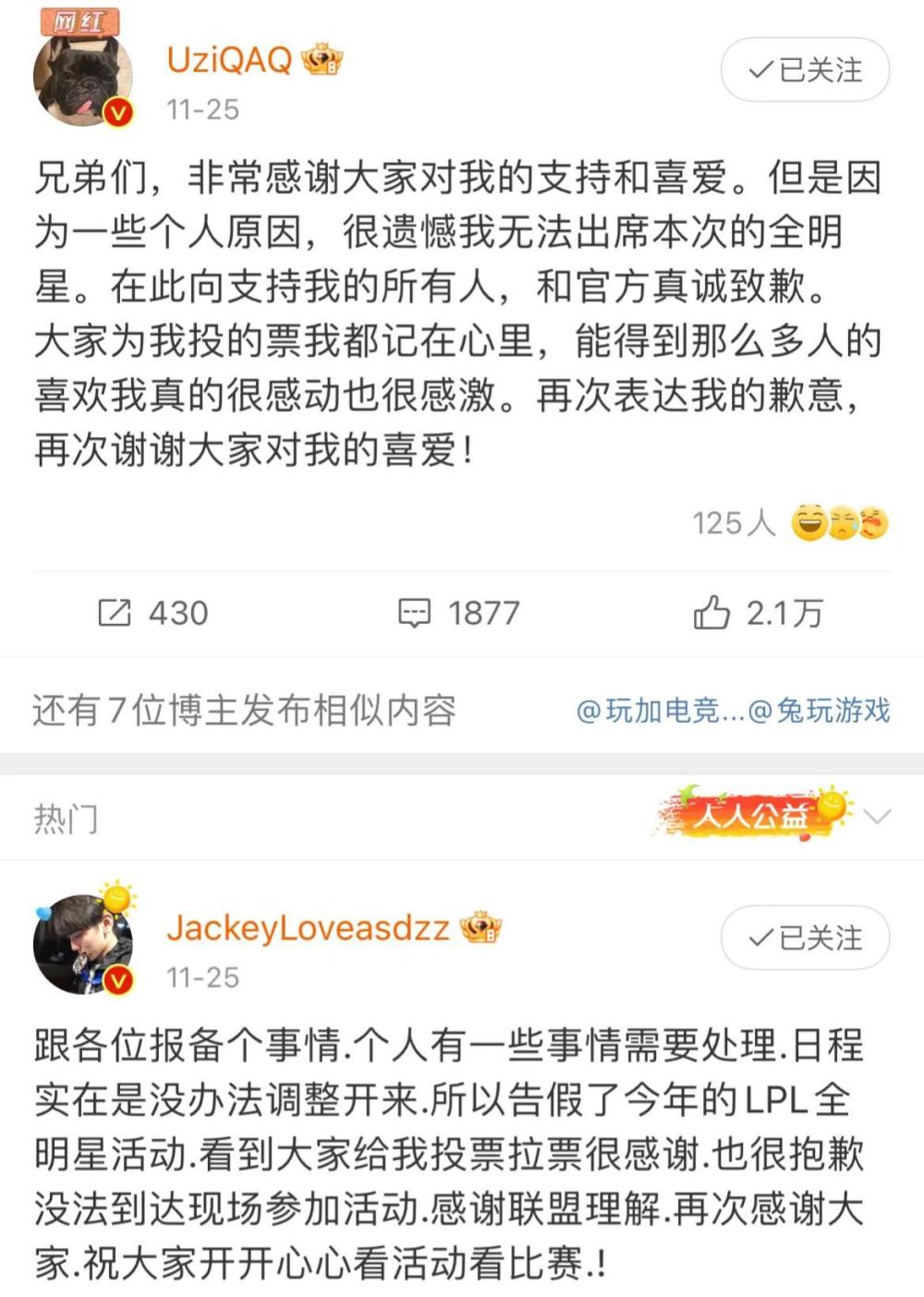This screenshot has width=924, height=1297.
Task: Unfollow JackeyLoveasdzz via the 已关注 button
Action: point(805,937)
